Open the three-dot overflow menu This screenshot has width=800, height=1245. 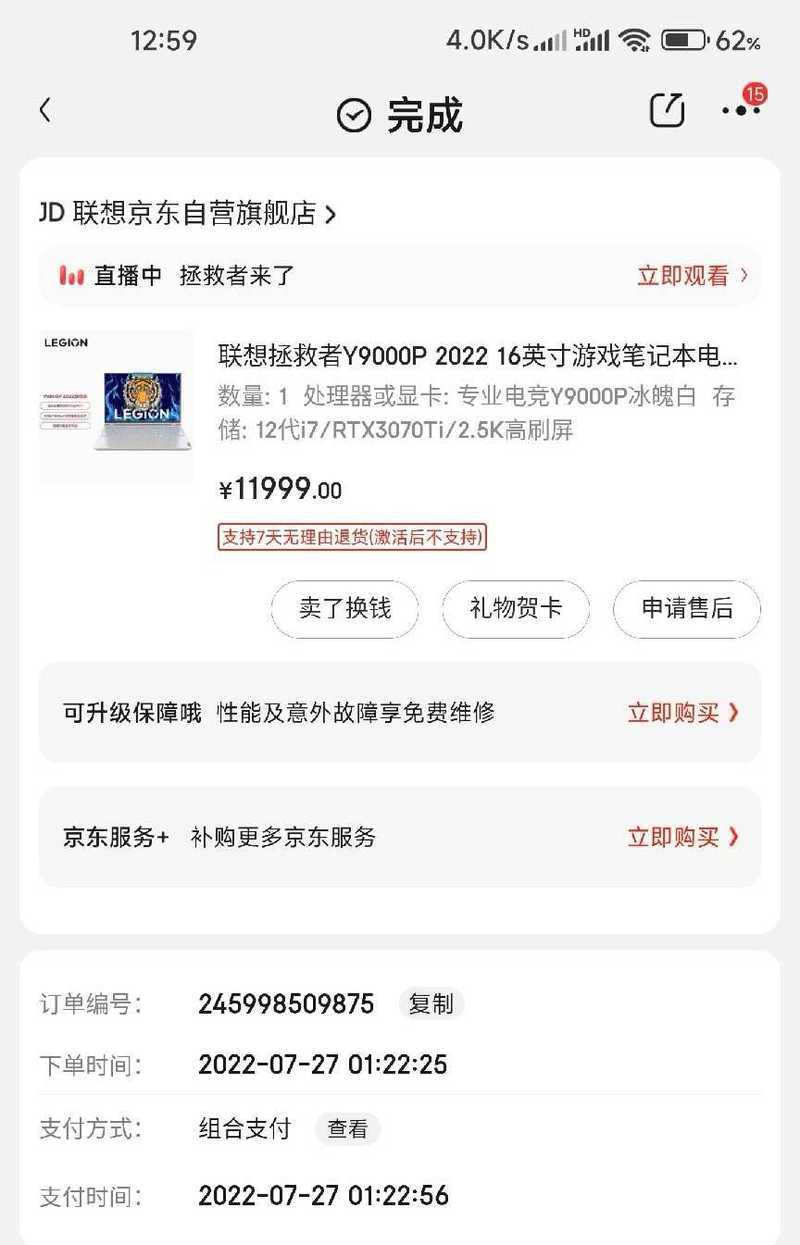741,111
